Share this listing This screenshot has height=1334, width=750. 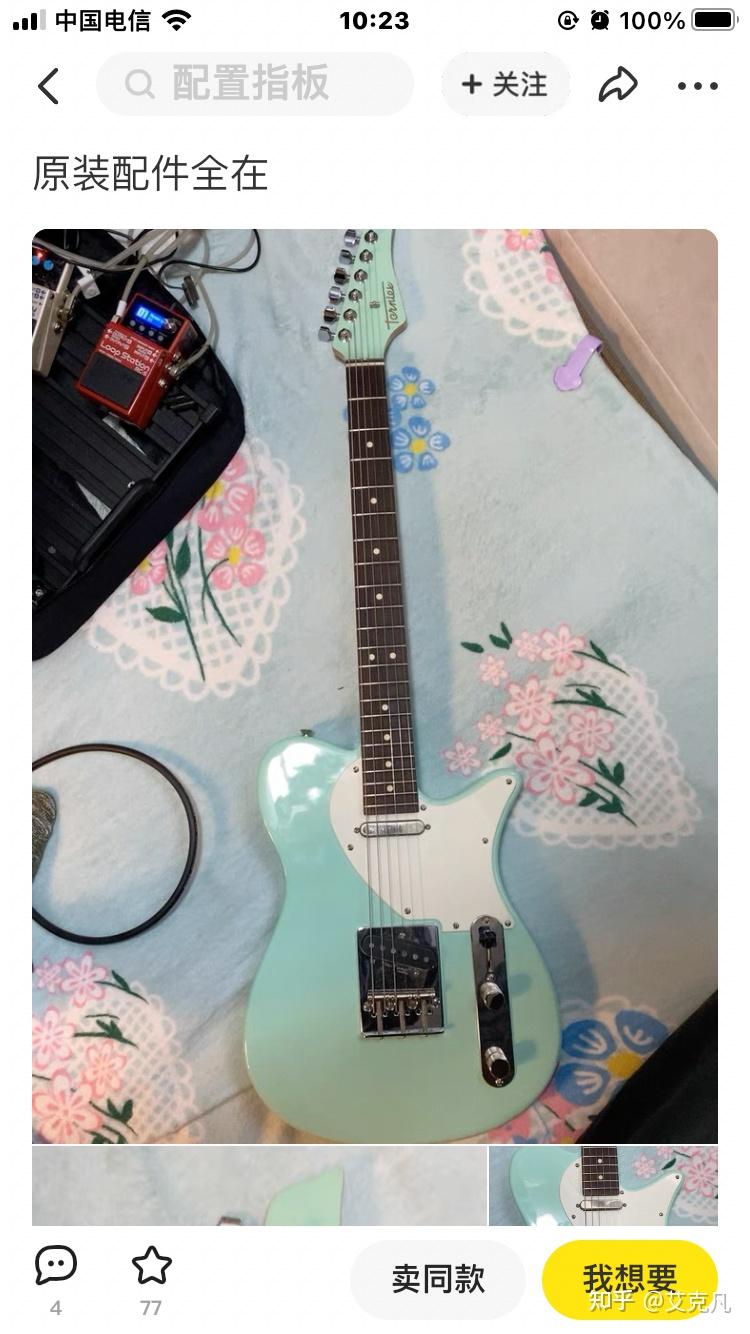pos(618,85)
